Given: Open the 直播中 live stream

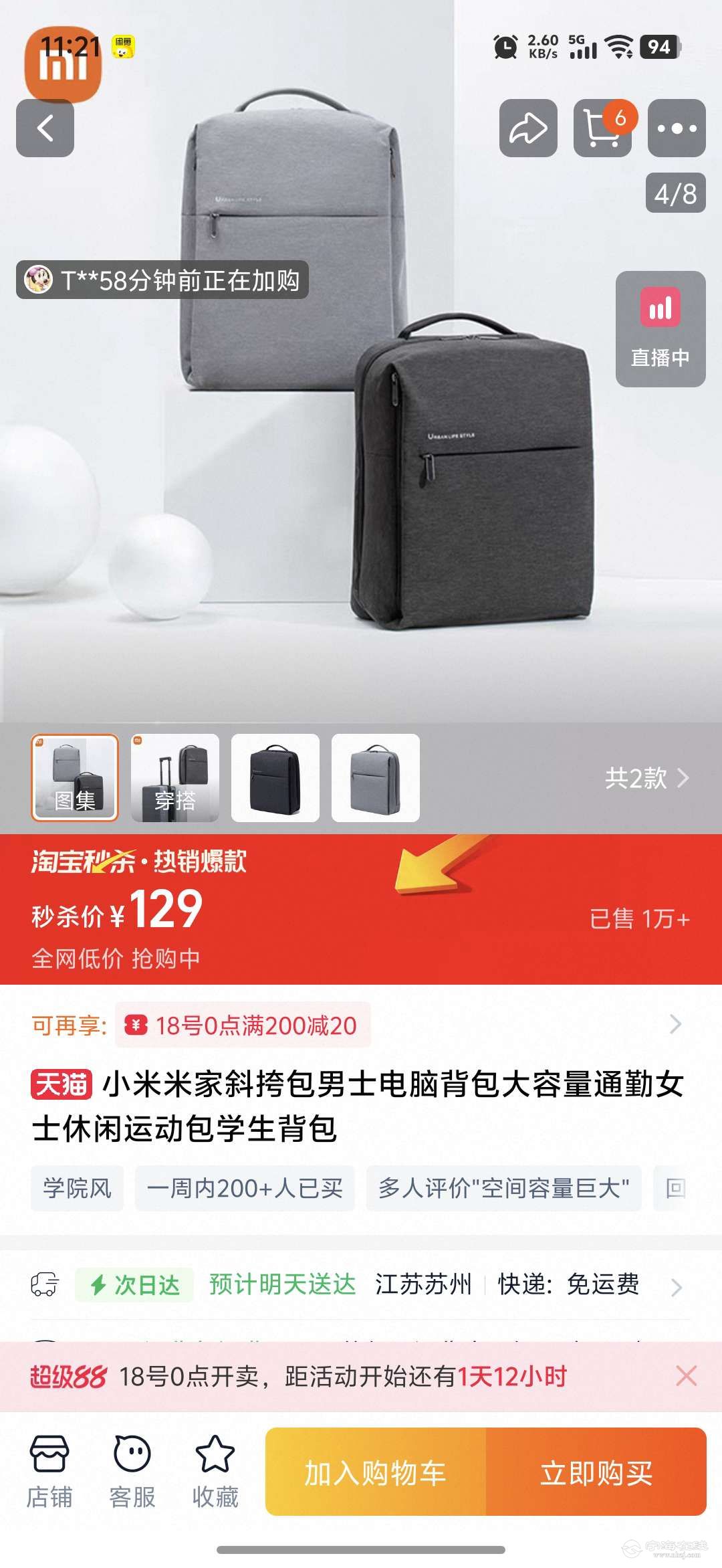Looking at the screenshot, I should [660, 328].
